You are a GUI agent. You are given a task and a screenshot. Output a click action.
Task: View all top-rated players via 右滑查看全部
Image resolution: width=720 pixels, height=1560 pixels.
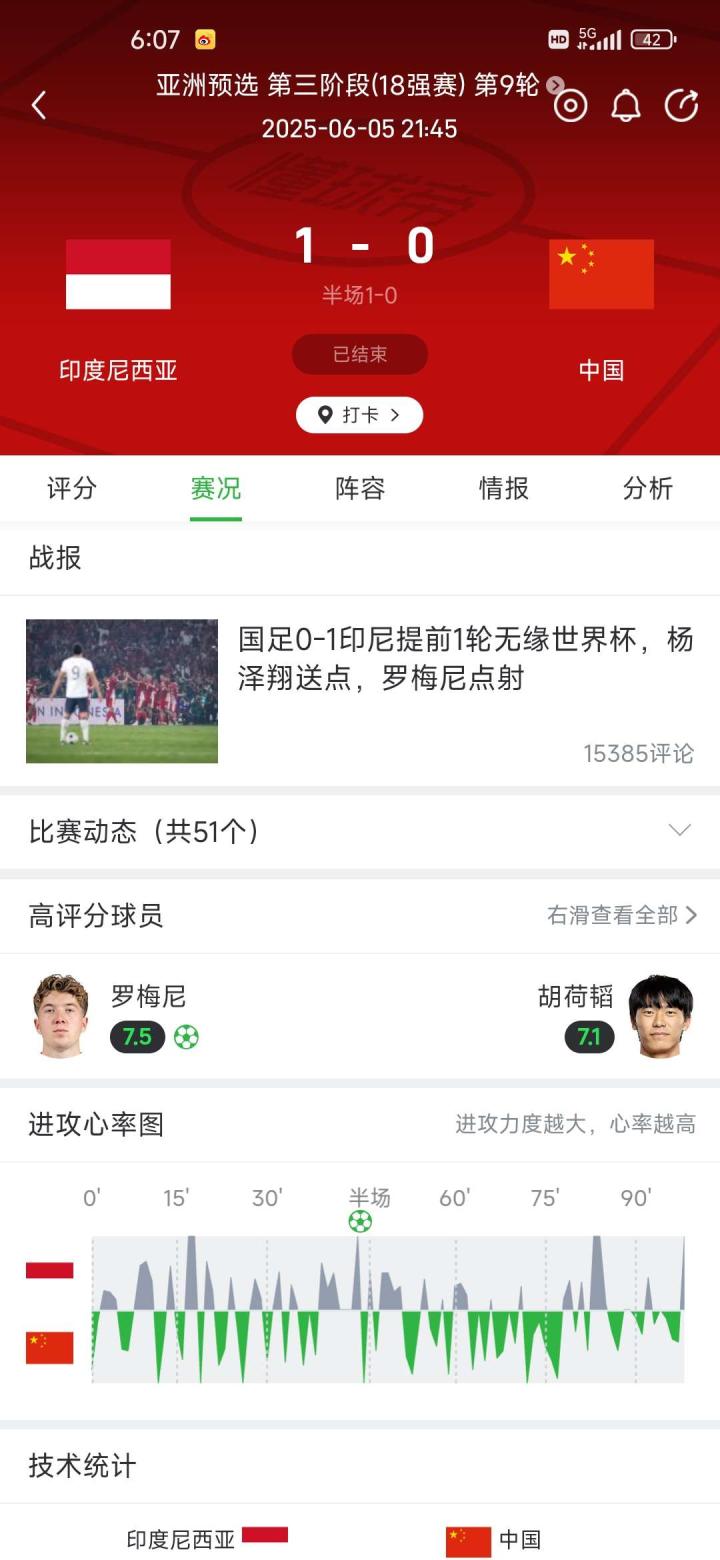[x=621, y=915]
